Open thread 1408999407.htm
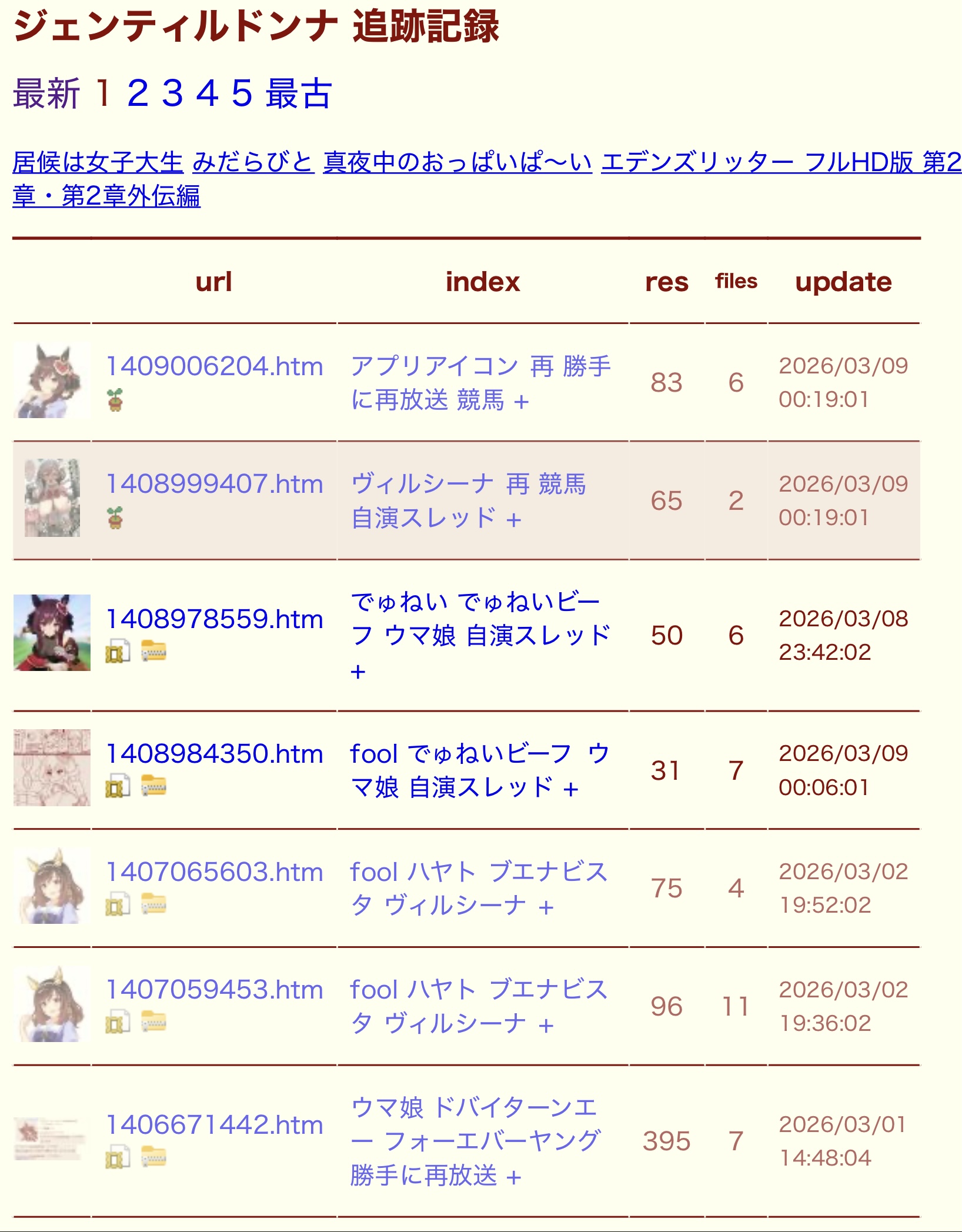This screenshot has height=1232, width=962. click(x=214, y=484)
